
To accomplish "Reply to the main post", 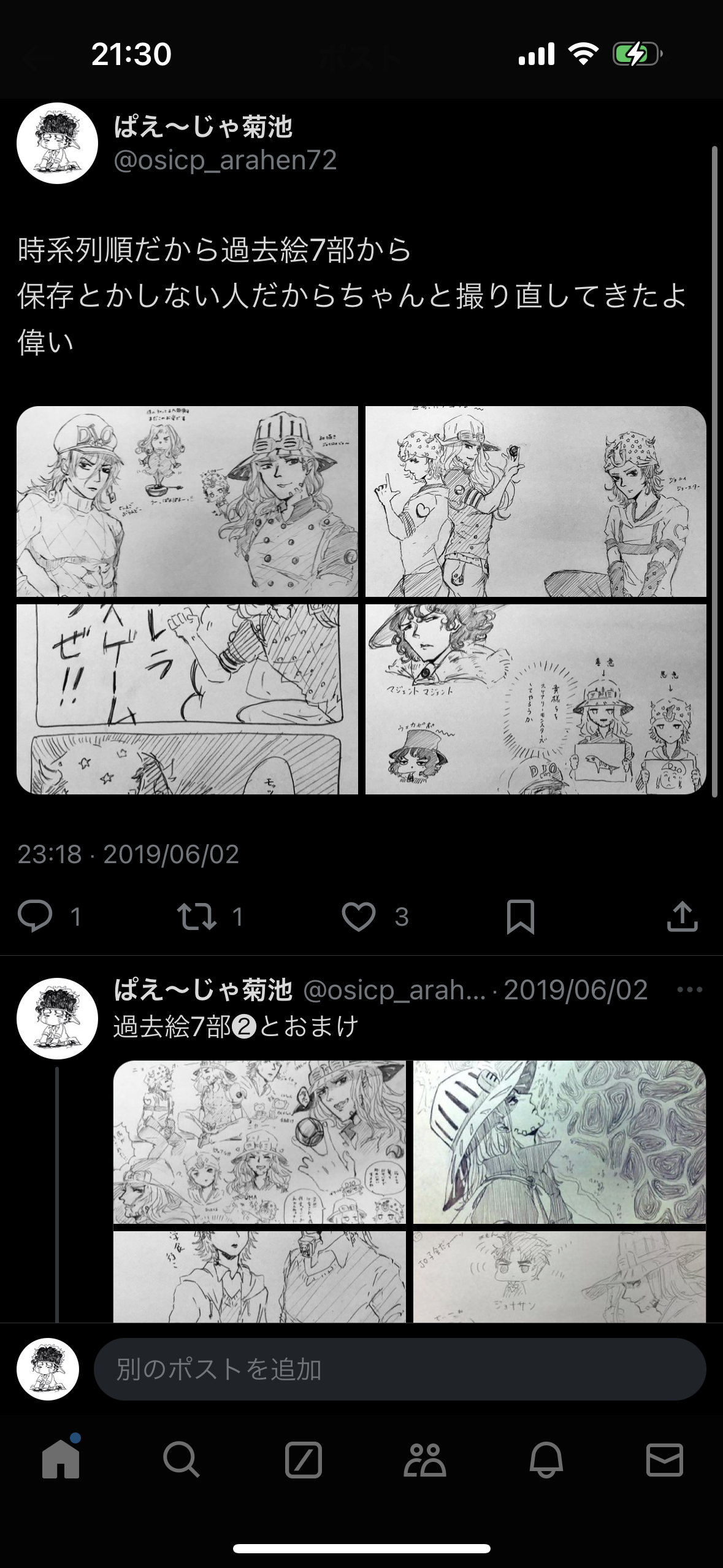I will (35, 917).
